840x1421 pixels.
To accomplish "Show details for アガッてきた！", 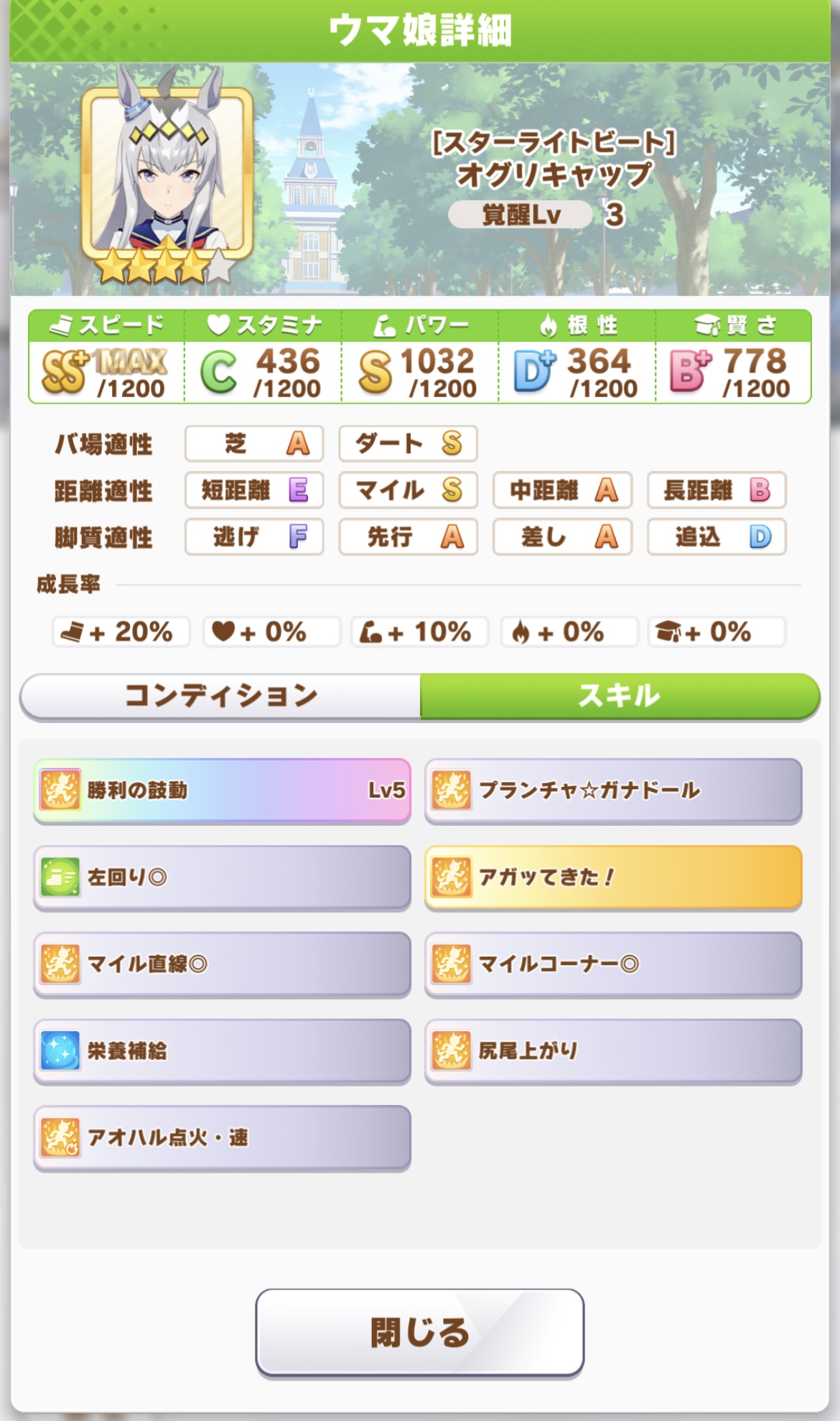I will point(613,877).
